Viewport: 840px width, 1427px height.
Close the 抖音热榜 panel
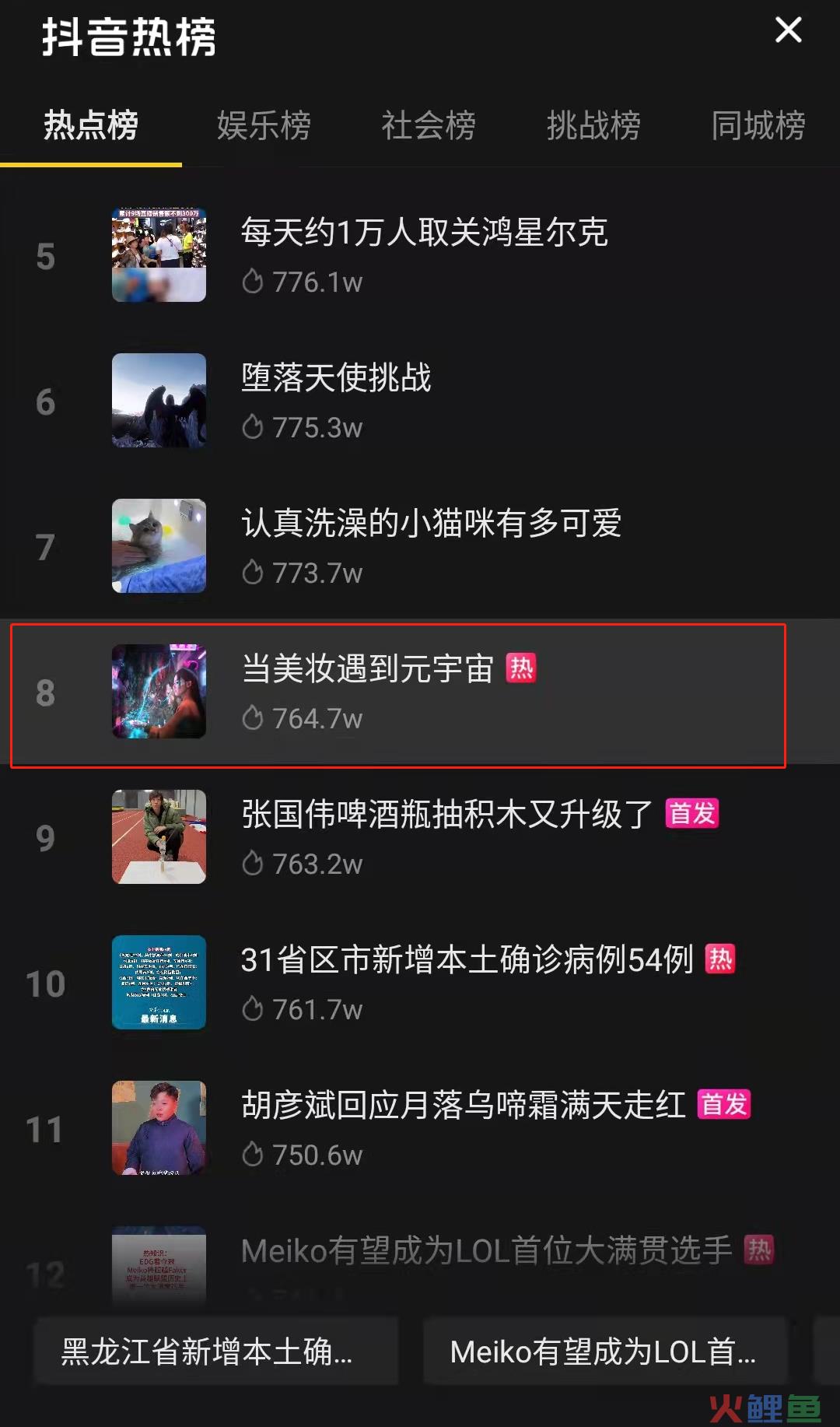(788, 31)
